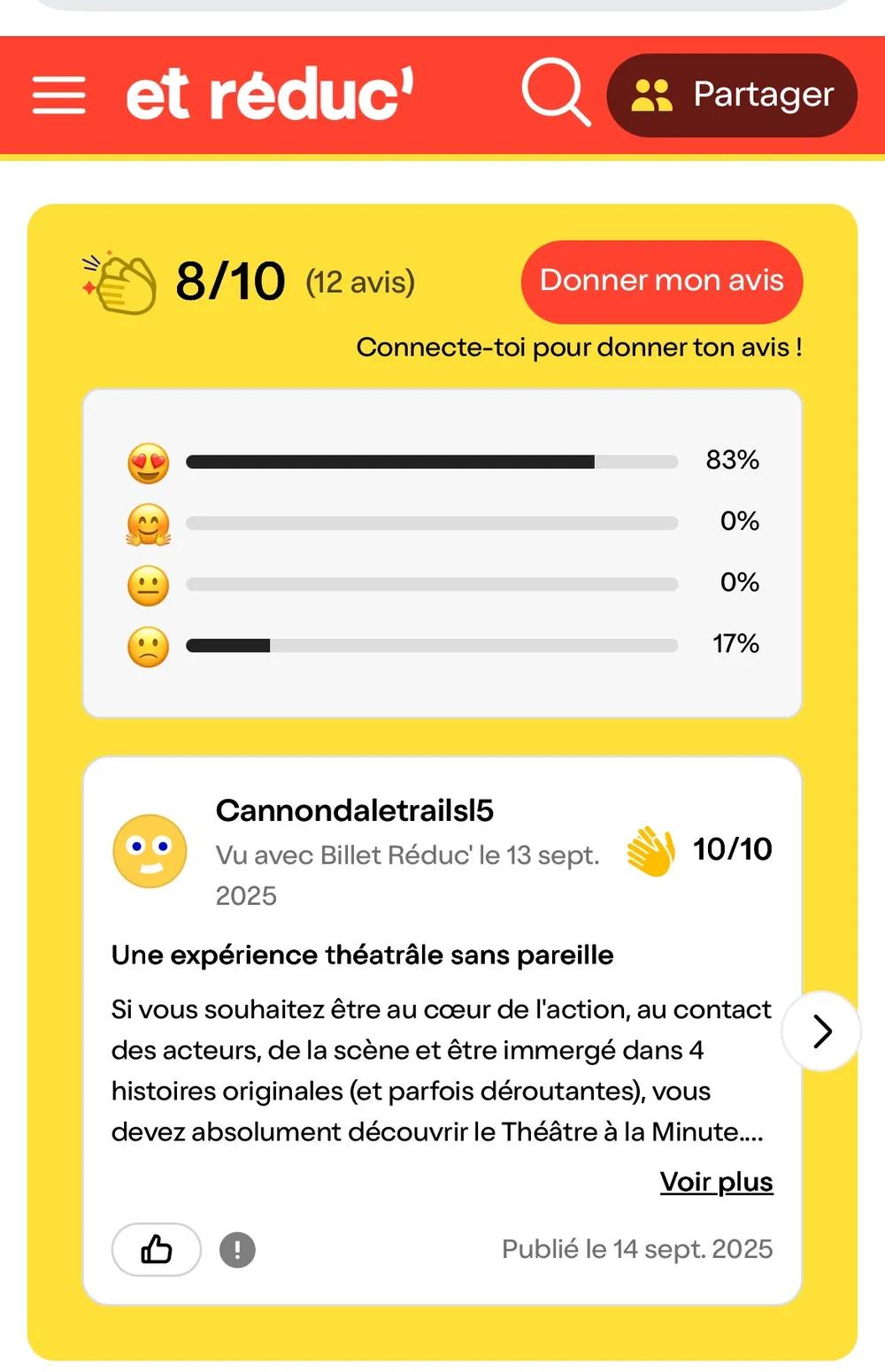Screen dimensions: 885x1372
Task: Select the neutral face emoji
Action: (149, 584)
